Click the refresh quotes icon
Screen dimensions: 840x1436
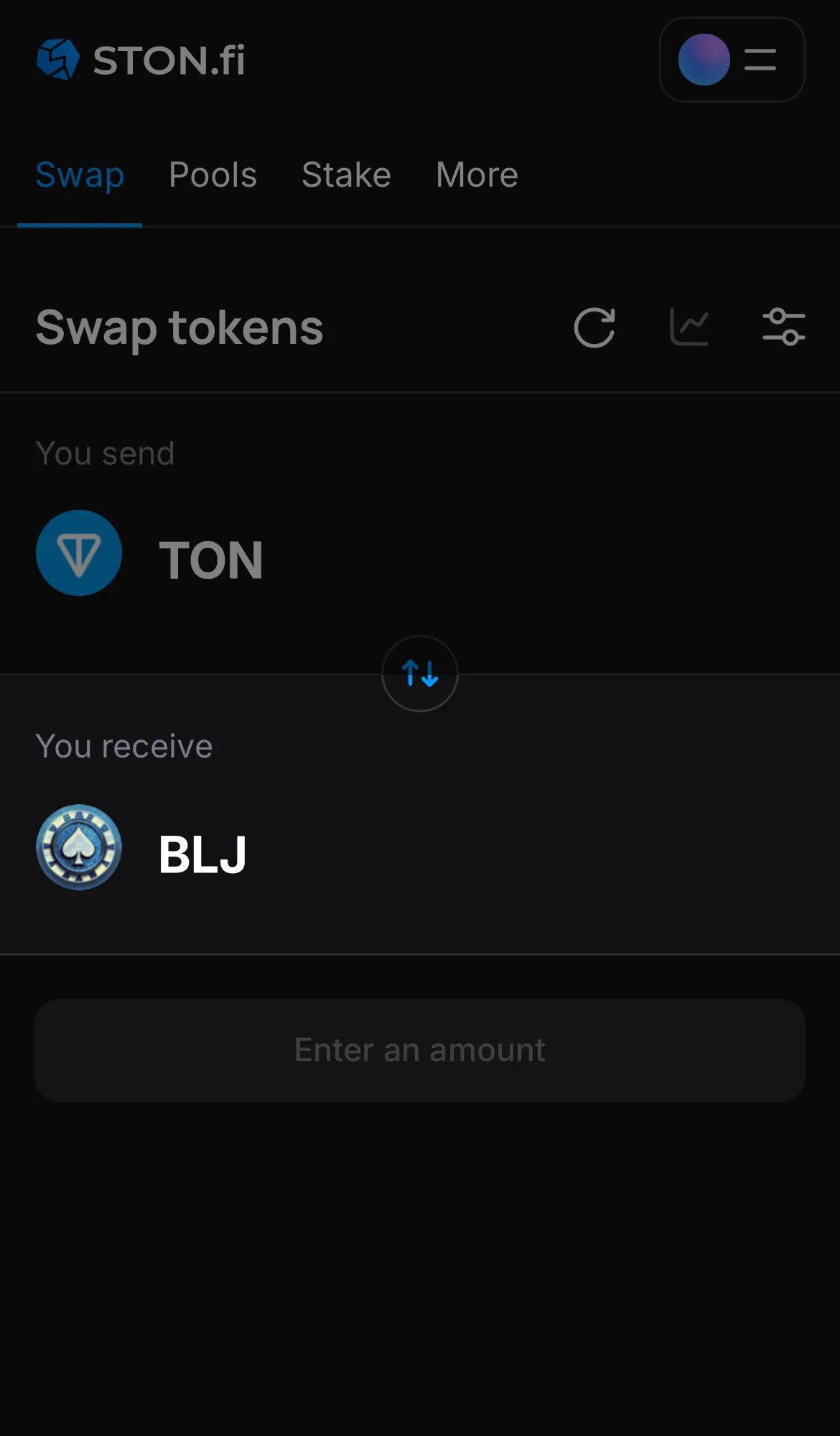pos(594,327)
